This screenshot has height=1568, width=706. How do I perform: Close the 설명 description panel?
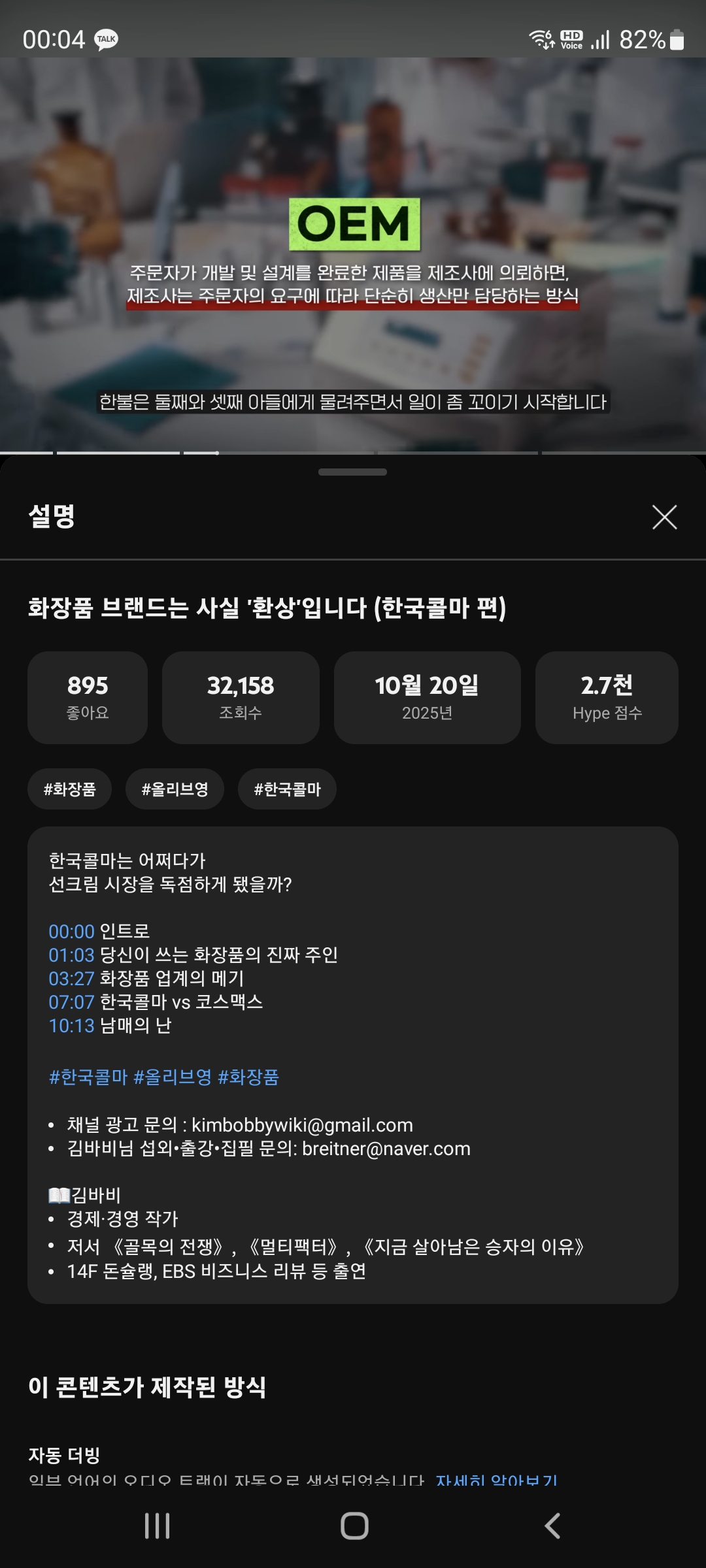click(x=664, y=517)
